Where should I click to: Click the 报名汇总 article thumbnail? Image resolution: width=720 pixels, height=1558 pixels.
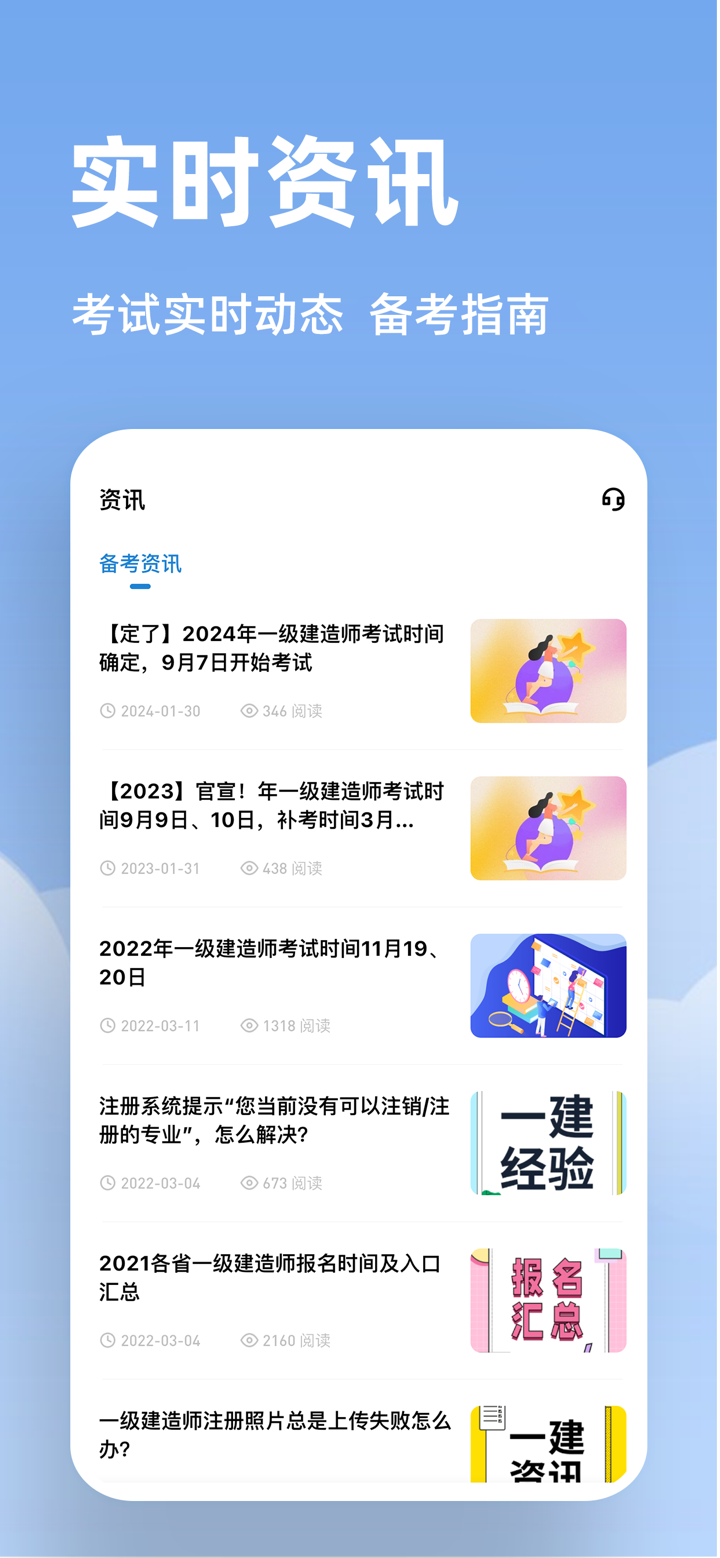(548, 1300)
